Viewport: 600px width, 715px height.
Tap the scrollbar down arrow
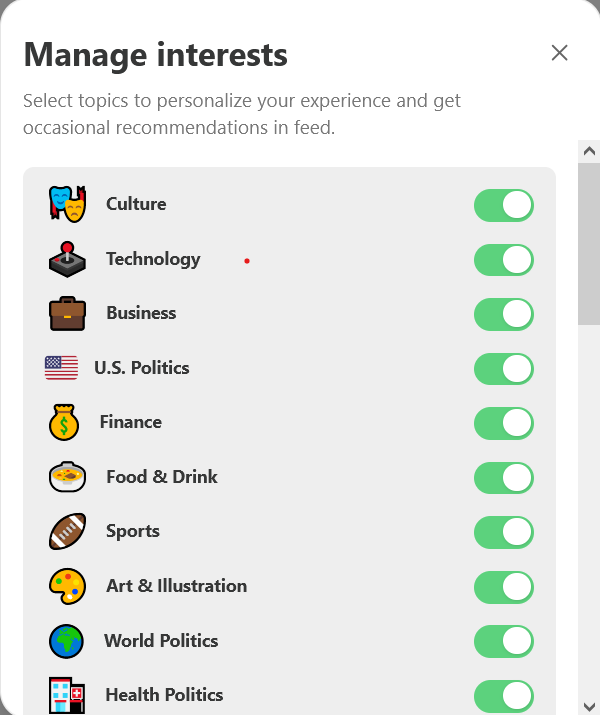tap(589, 703)
